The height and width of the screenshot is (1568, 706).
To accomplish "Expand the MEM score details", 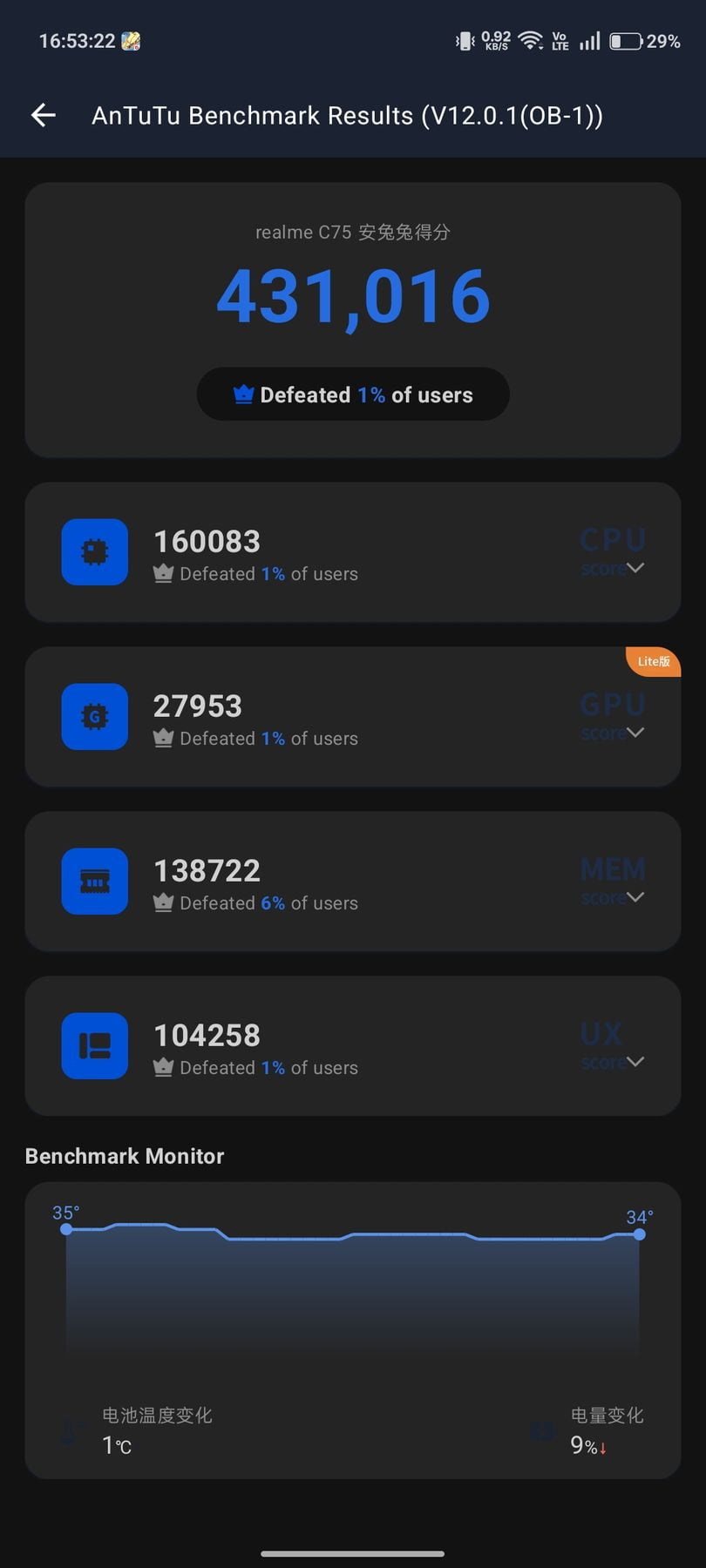I will [x=635, y=897].
